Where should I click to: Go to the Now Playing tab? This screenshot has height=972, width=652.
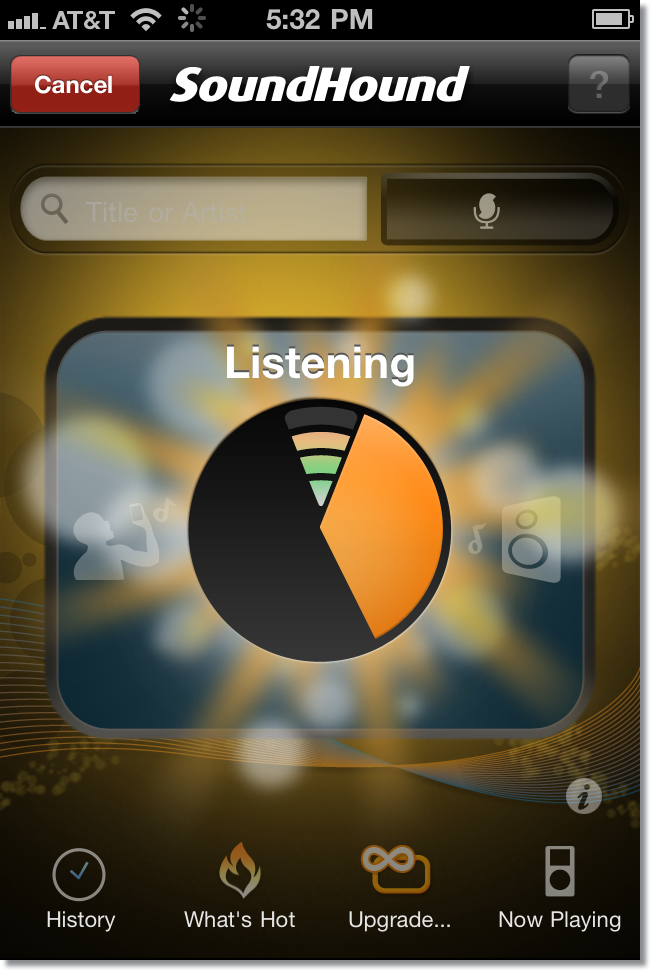click(x=559, y=888)
